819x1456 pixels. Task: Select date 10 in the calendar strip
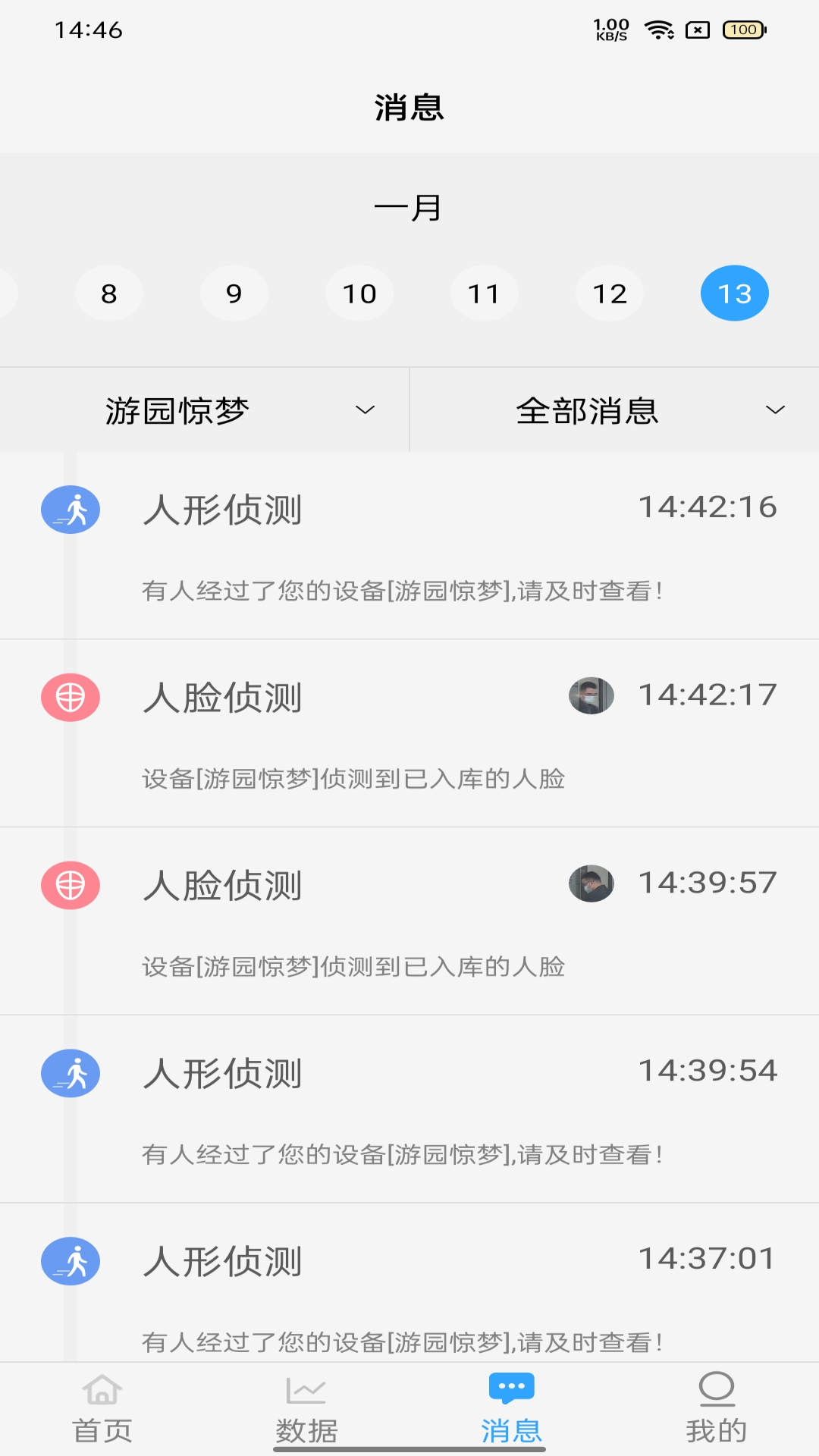point(359,293)
